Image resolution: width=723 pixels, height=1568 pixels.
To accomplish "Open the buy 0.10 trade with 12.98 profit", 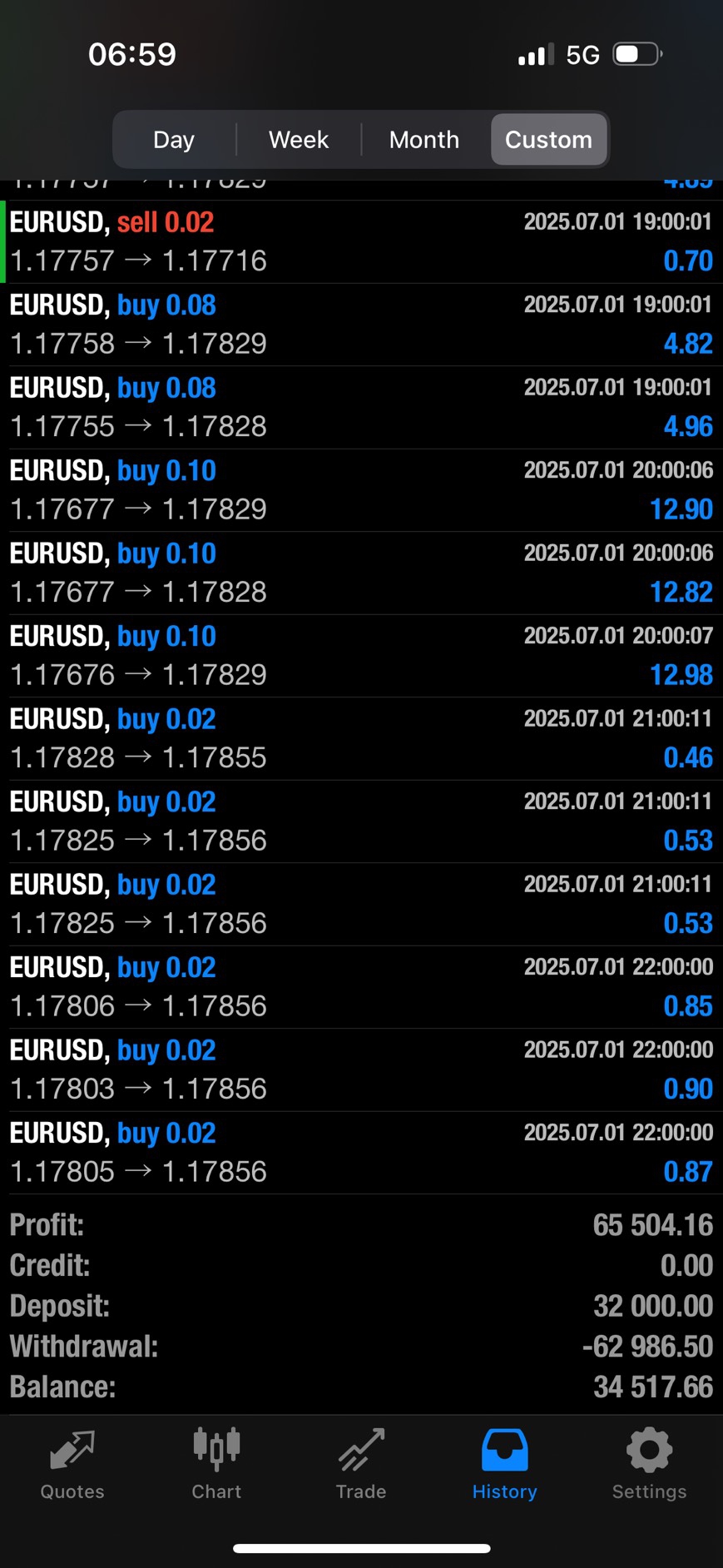I will pos(361,656).
